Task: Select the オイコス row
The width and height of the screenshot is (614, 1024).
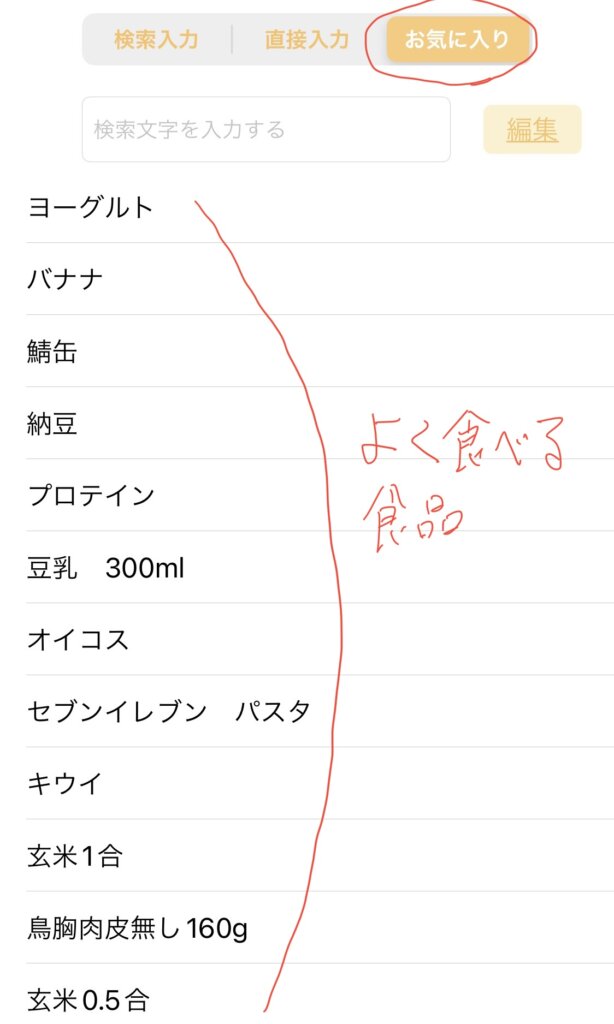Action: (x=78, y=640)
